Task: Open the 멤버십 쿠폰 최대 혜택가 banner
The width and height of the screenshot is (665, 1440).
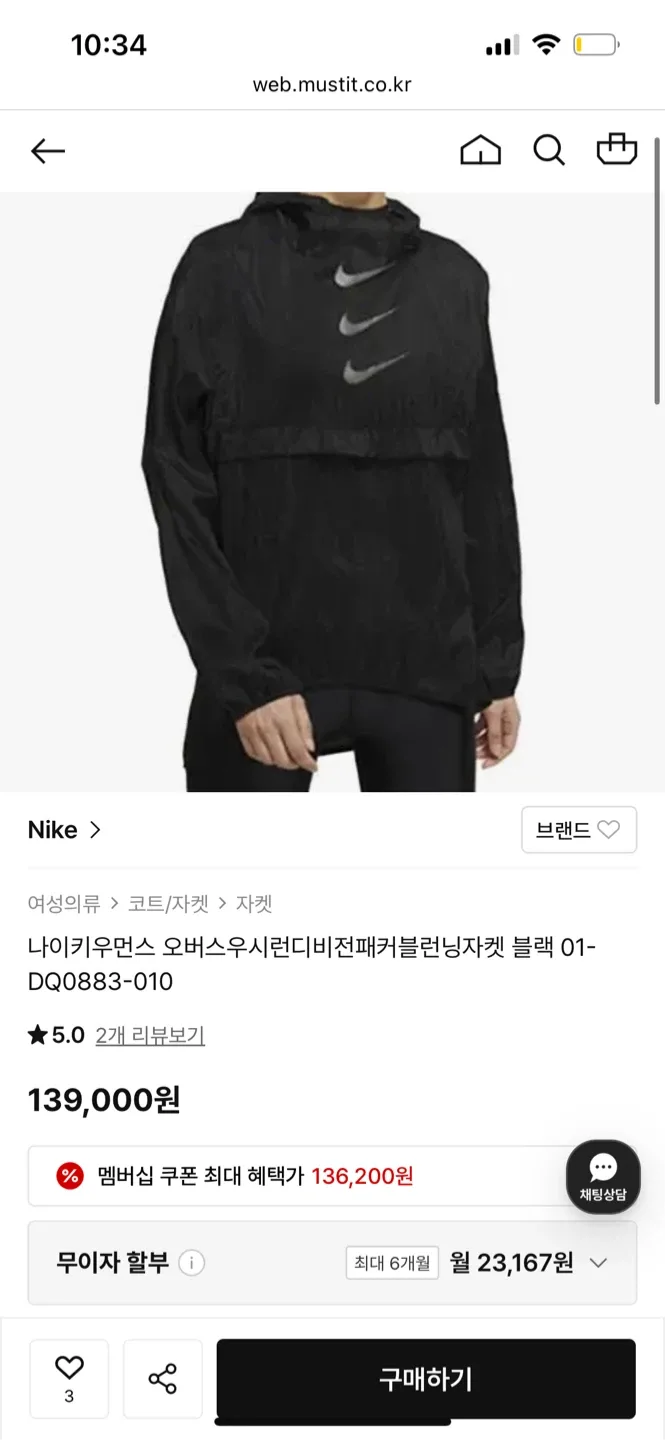Action: pos(300,1176)
